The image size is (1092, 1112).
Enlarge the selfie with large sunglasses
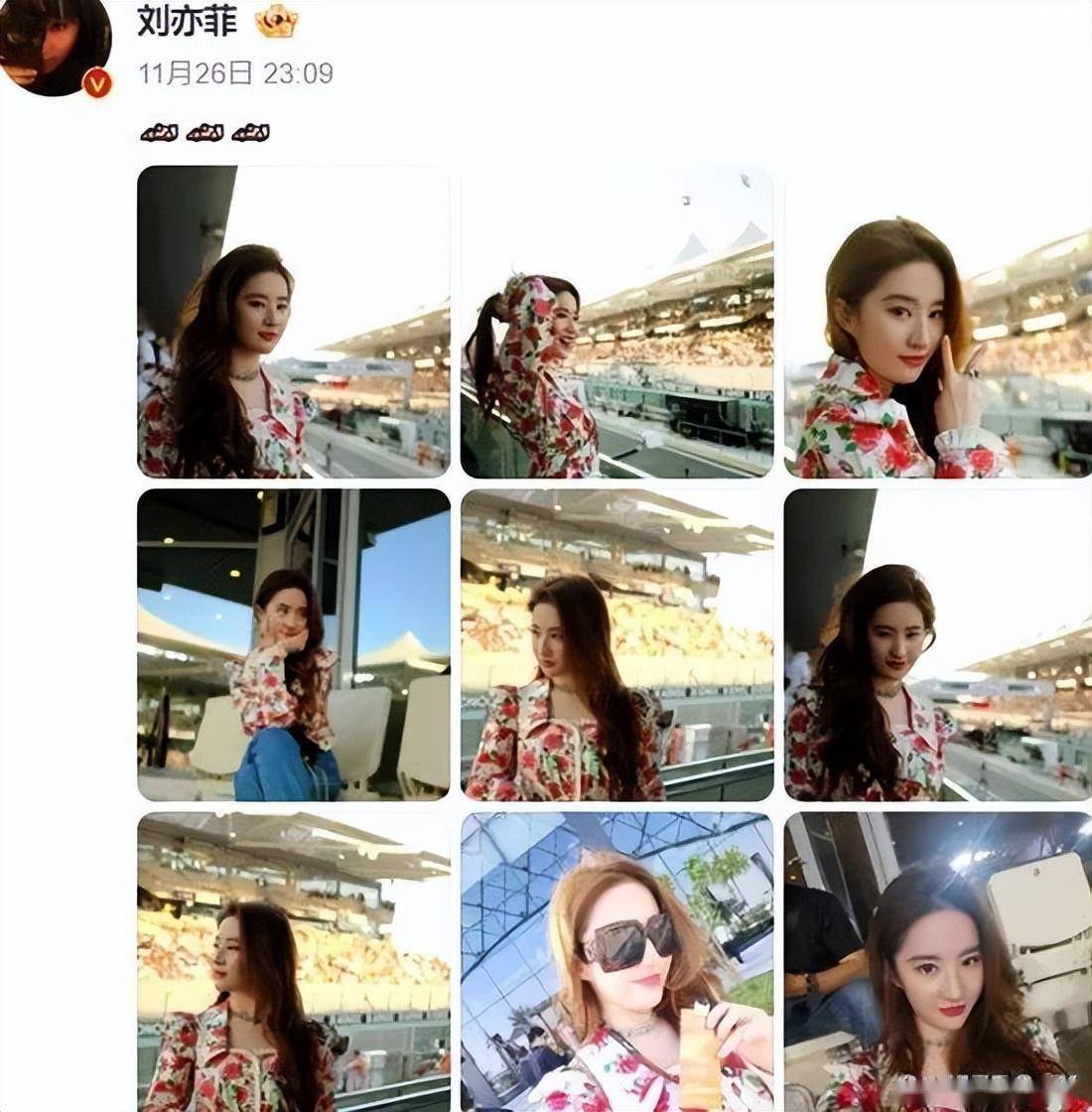(x=616, y=961)
